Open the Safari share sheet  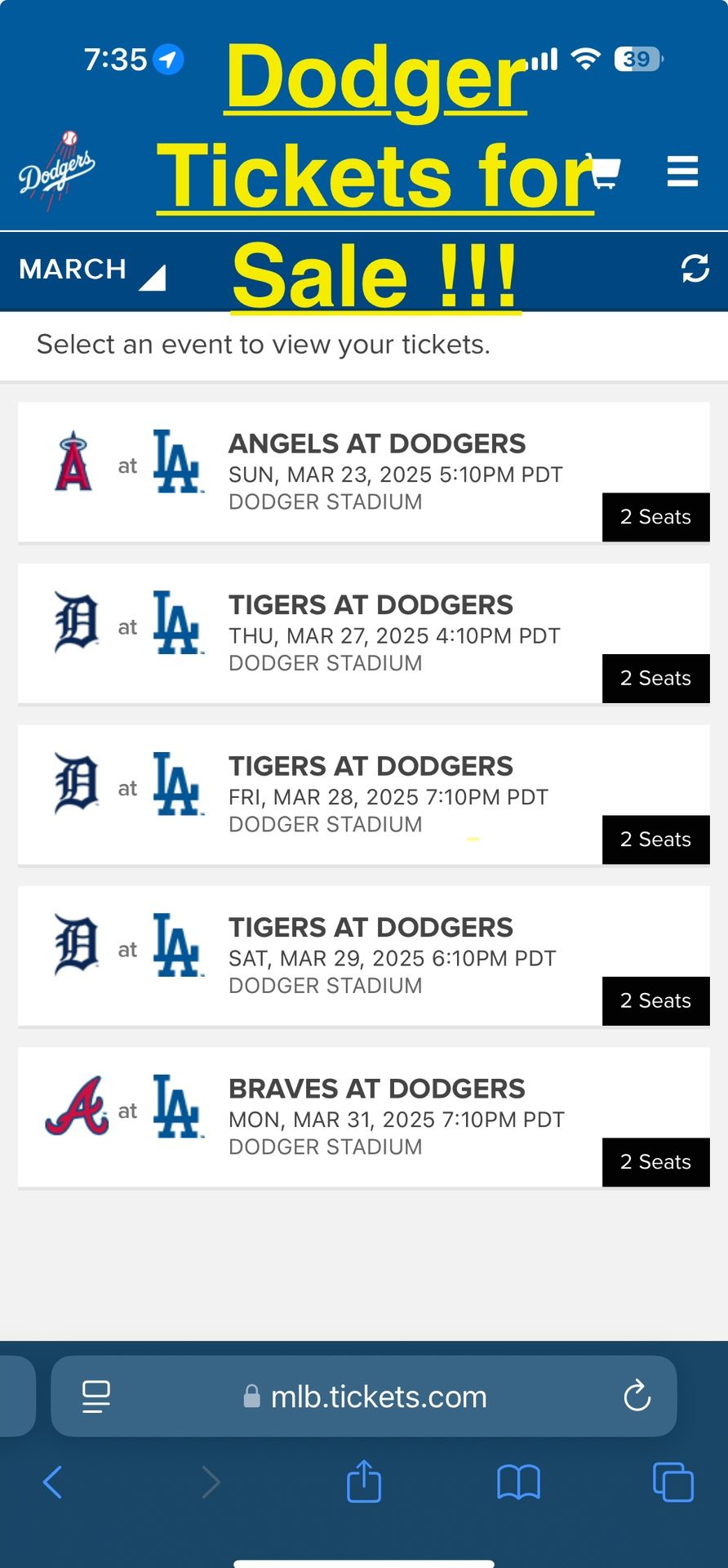point(364,1482)
